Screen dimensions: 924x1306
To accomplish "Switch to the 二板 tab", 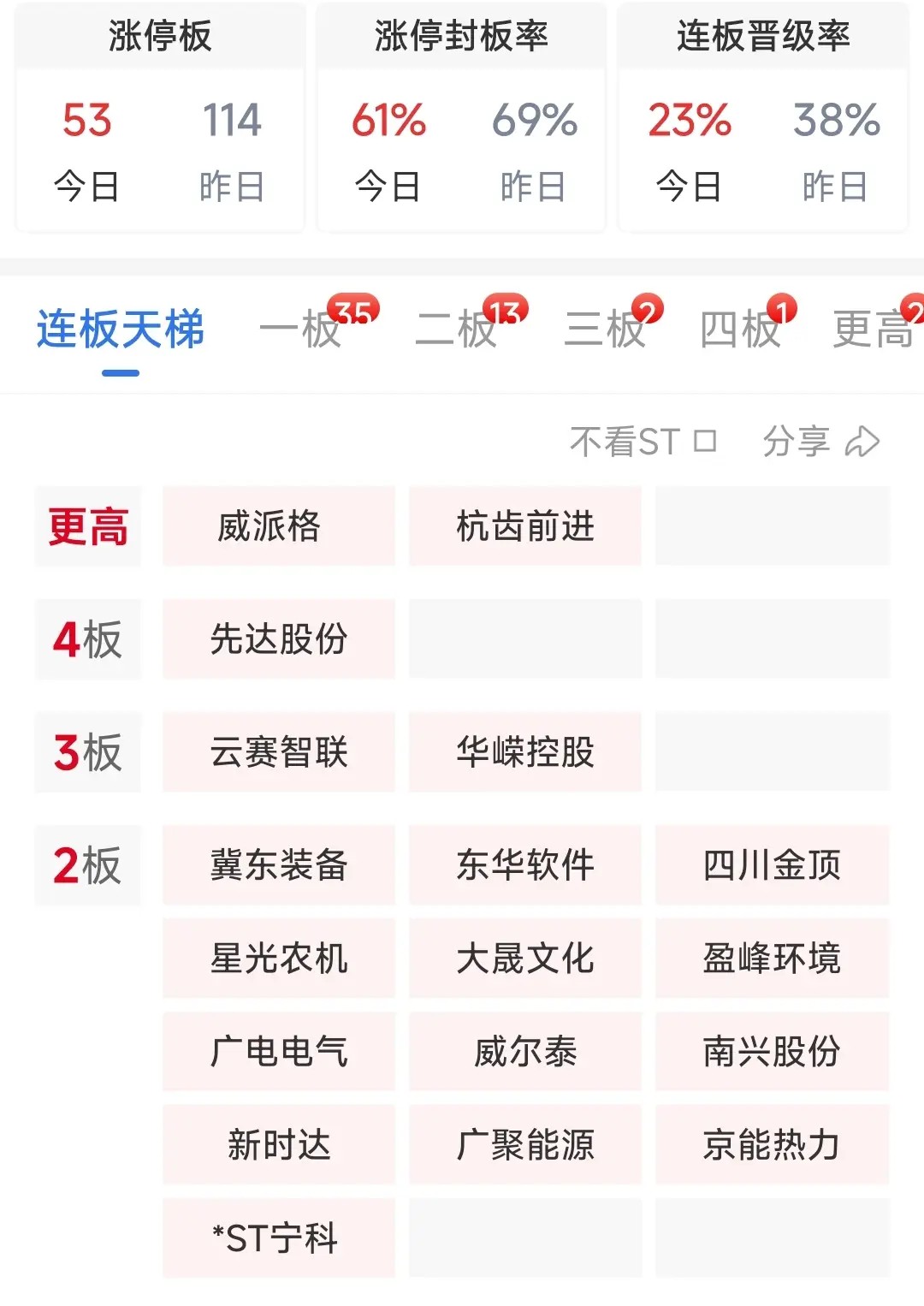I will click(x=457, y=330).
